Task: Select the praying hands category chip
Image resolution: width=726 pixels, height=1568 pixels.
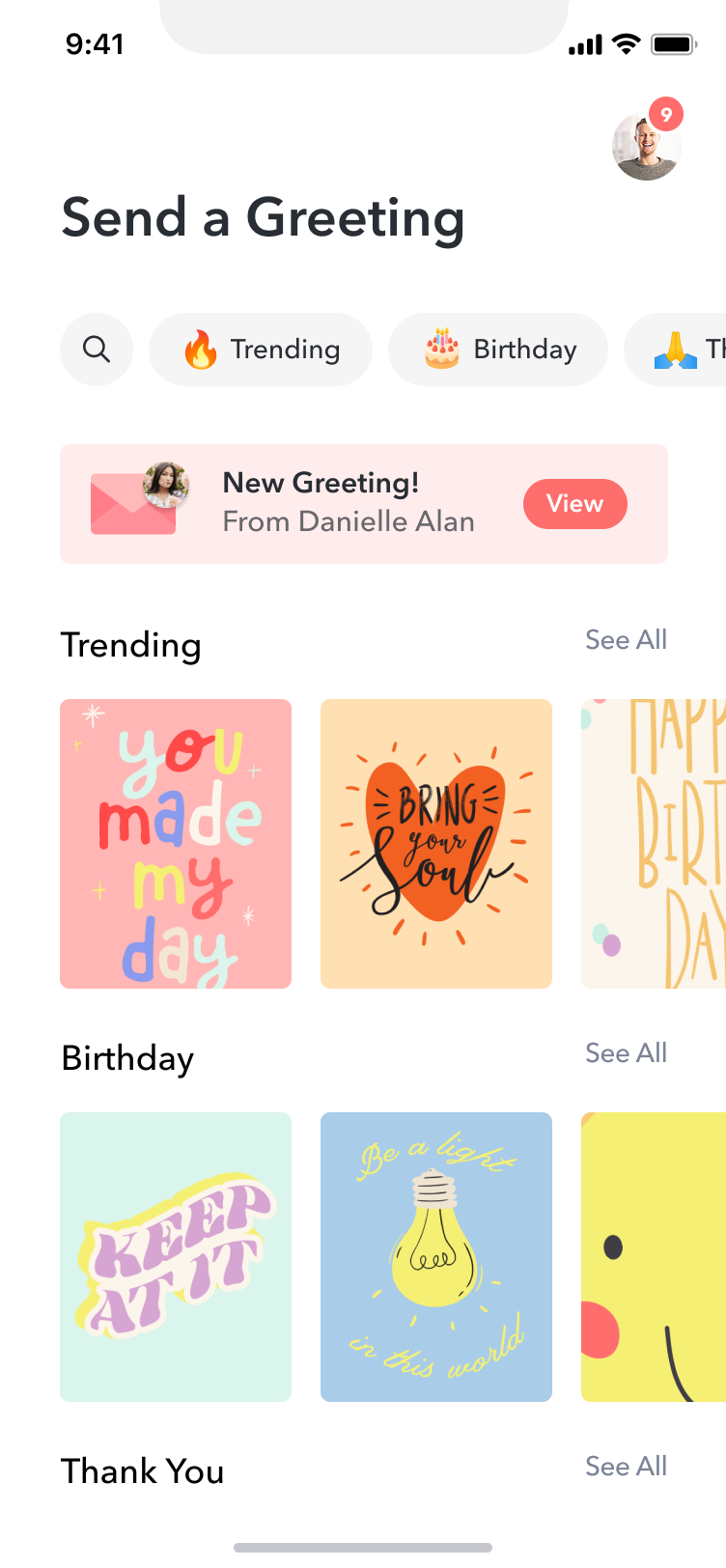Action: [x=680, y=350]
